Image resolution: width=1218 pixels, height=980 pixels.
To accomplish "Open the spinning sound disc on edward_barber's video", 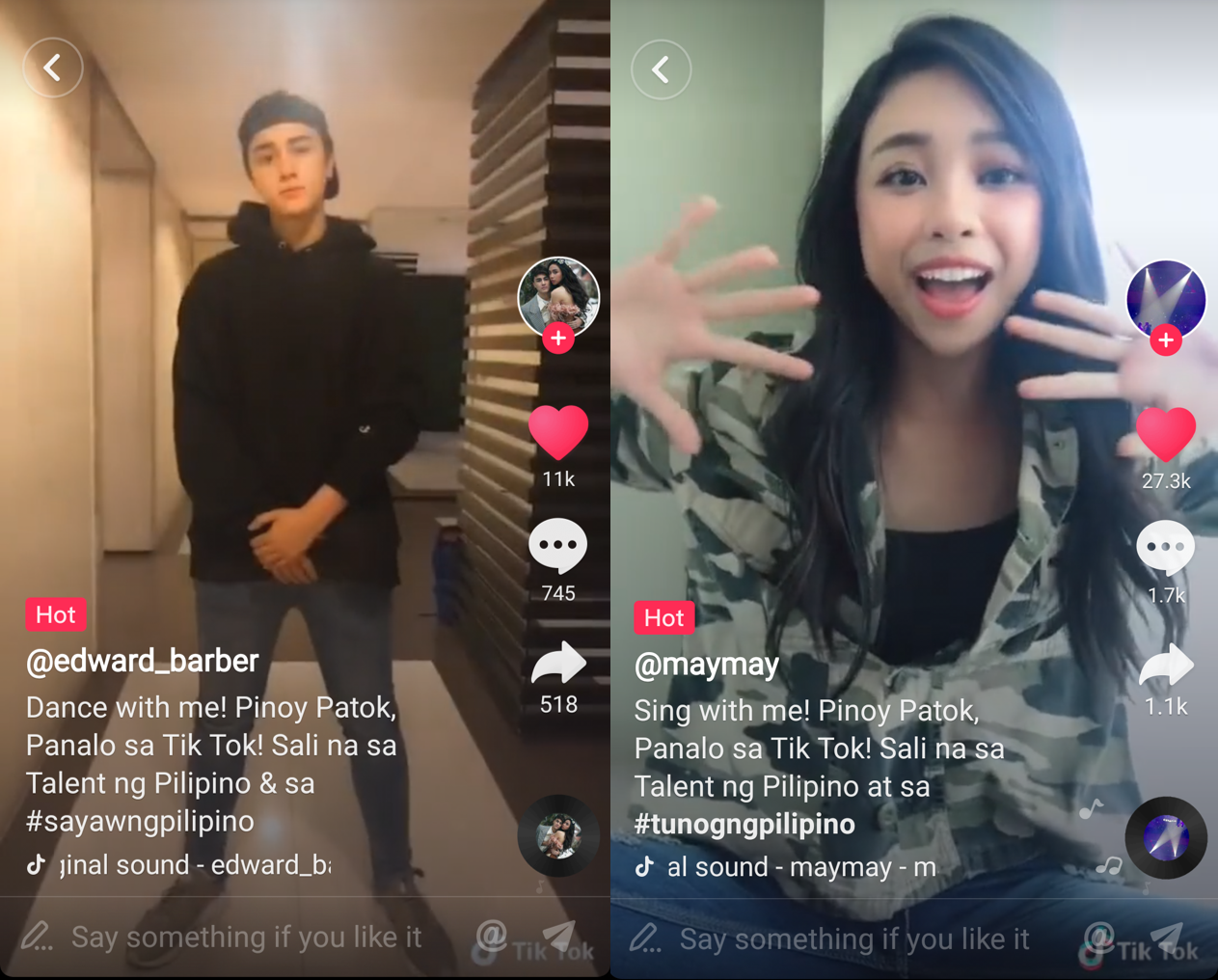I will click(558, 836).
